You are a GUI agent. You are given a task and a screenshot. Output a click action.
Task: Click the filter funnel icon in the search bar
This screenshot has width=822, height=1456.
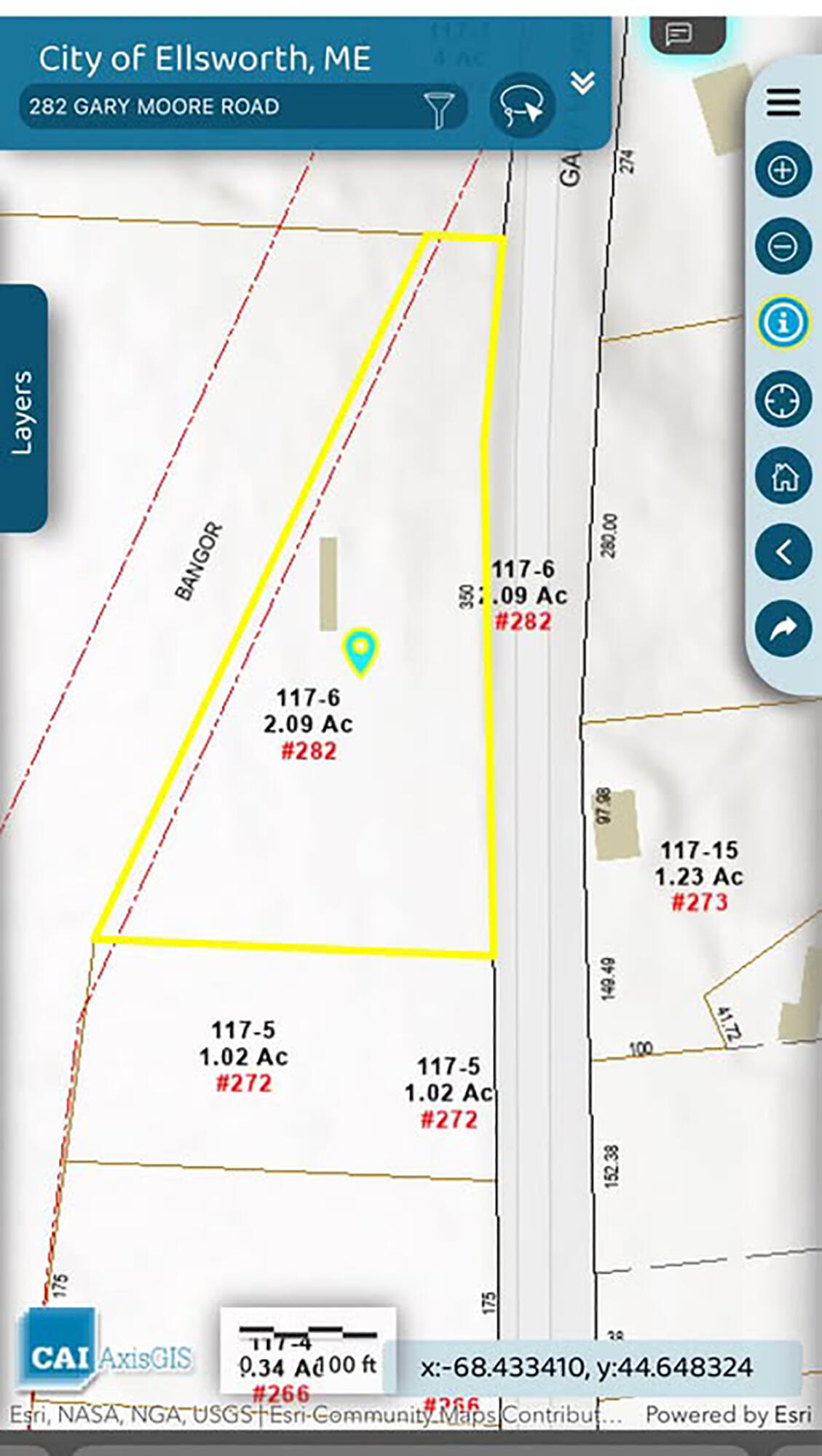pos(440,106)
